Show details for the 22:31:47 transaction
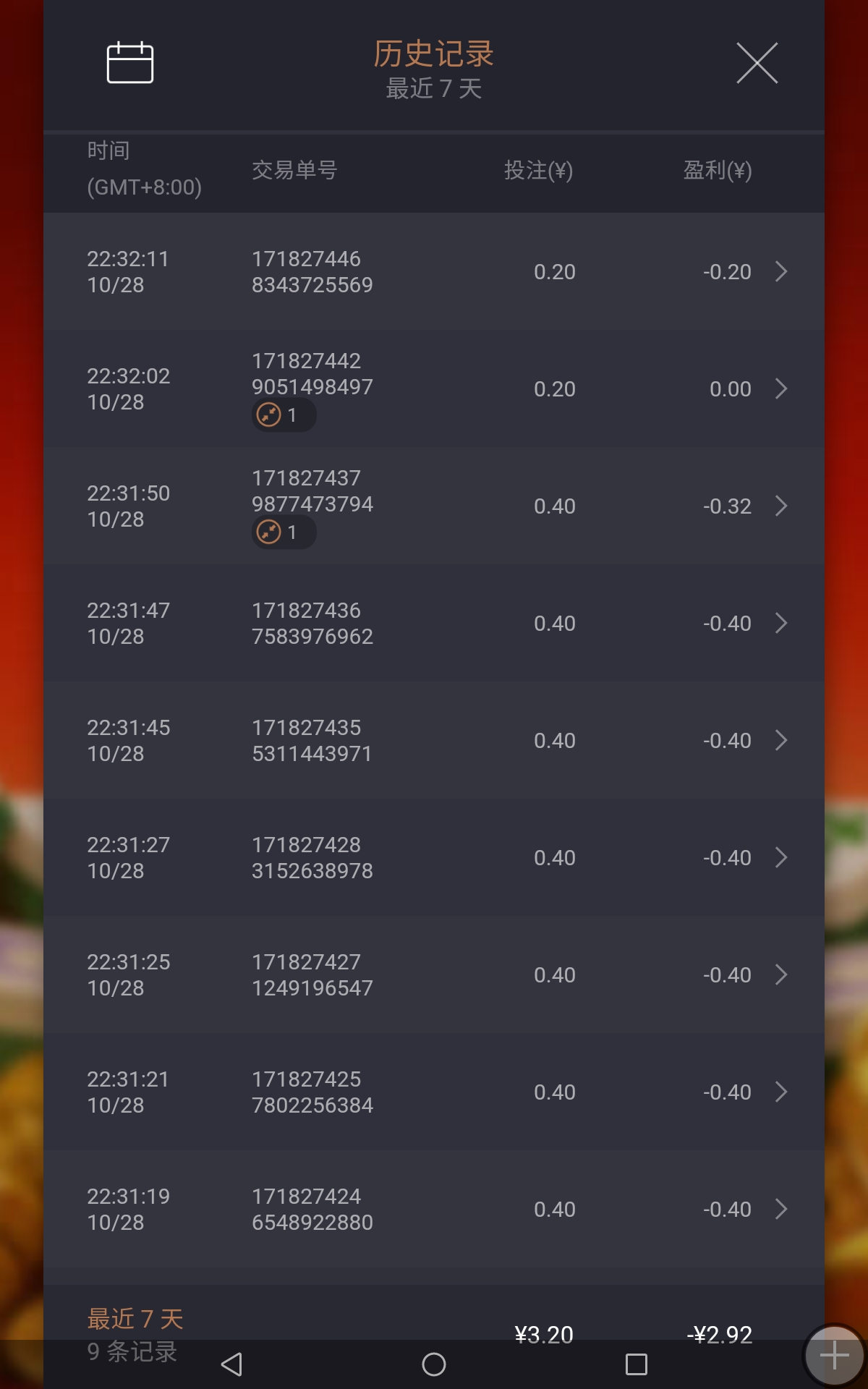The height and width of the screenshot is (1389, 868). pyautogui.click(x=434, y=624)
